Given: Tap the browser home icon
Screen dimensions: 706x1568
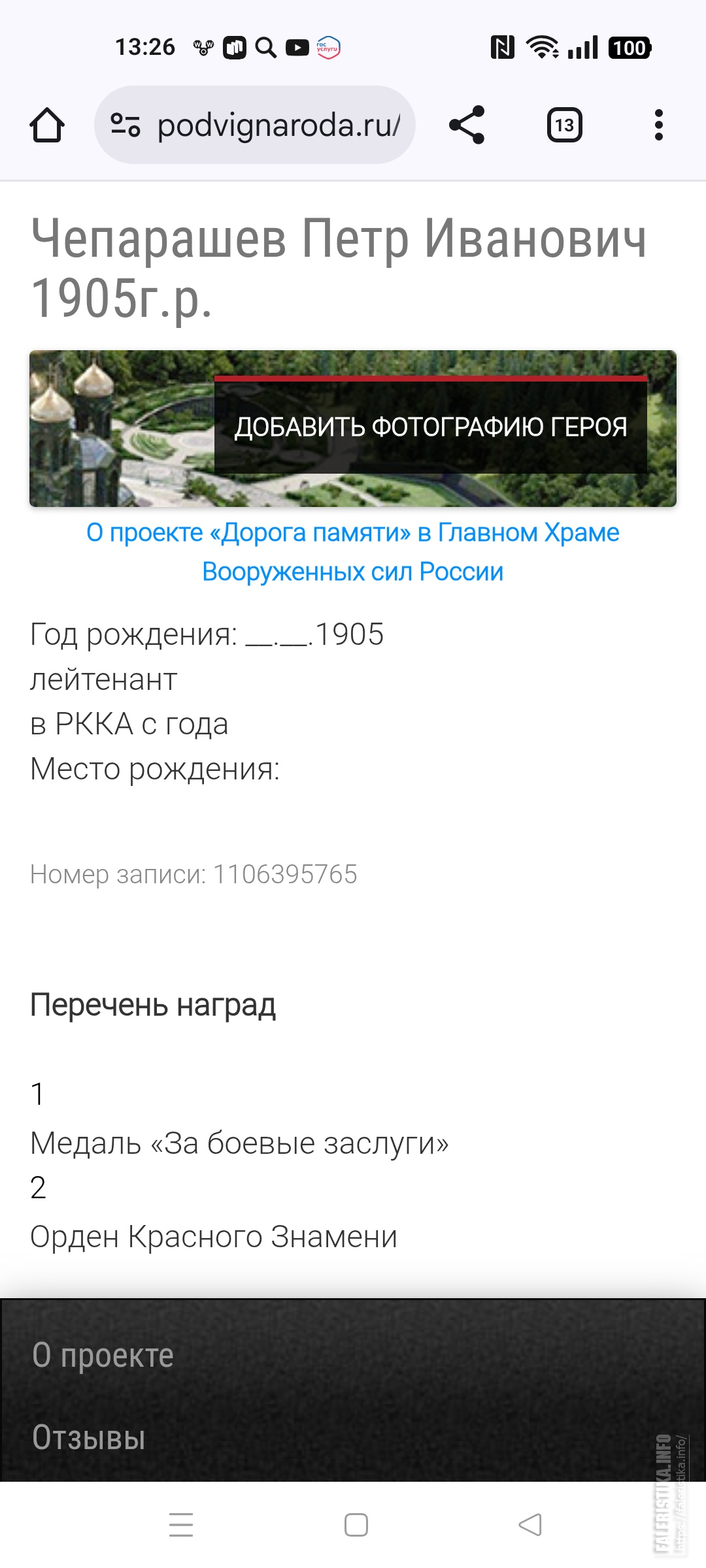Looking at the screenshot, I should [47, 125].
